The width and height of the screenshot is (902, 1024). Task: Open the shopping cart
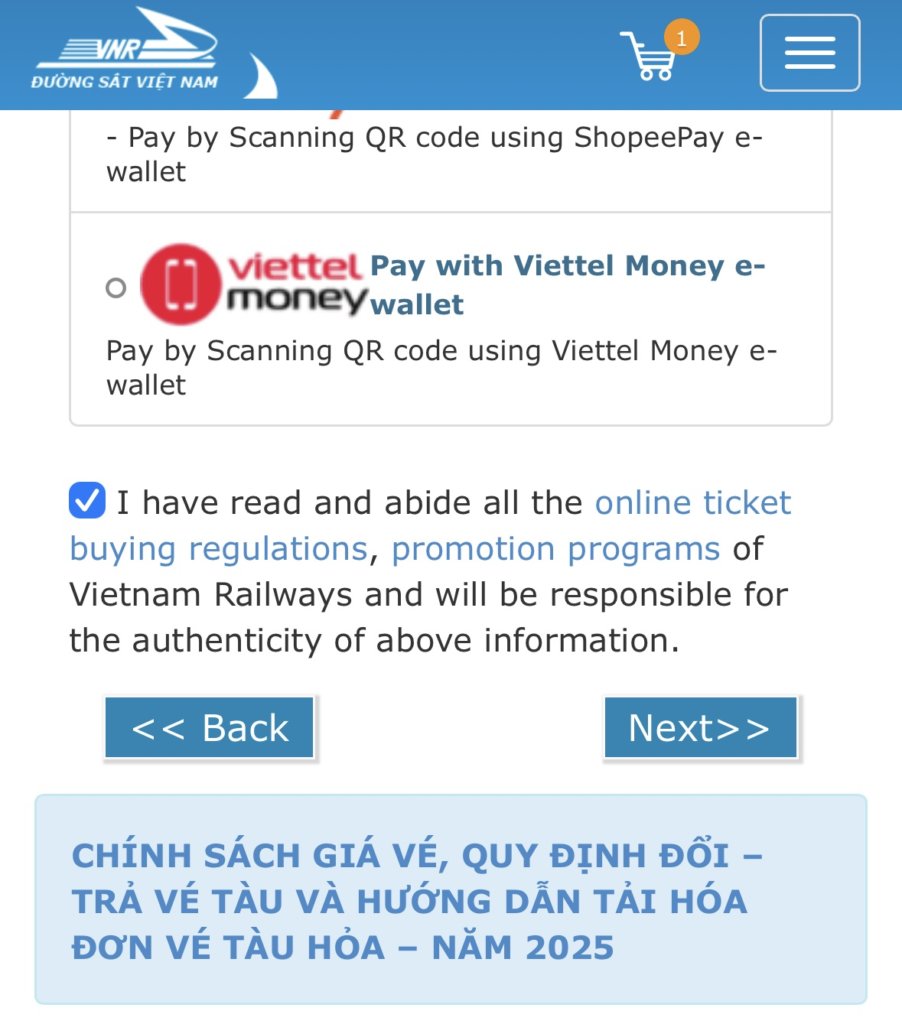click(649, 56)
